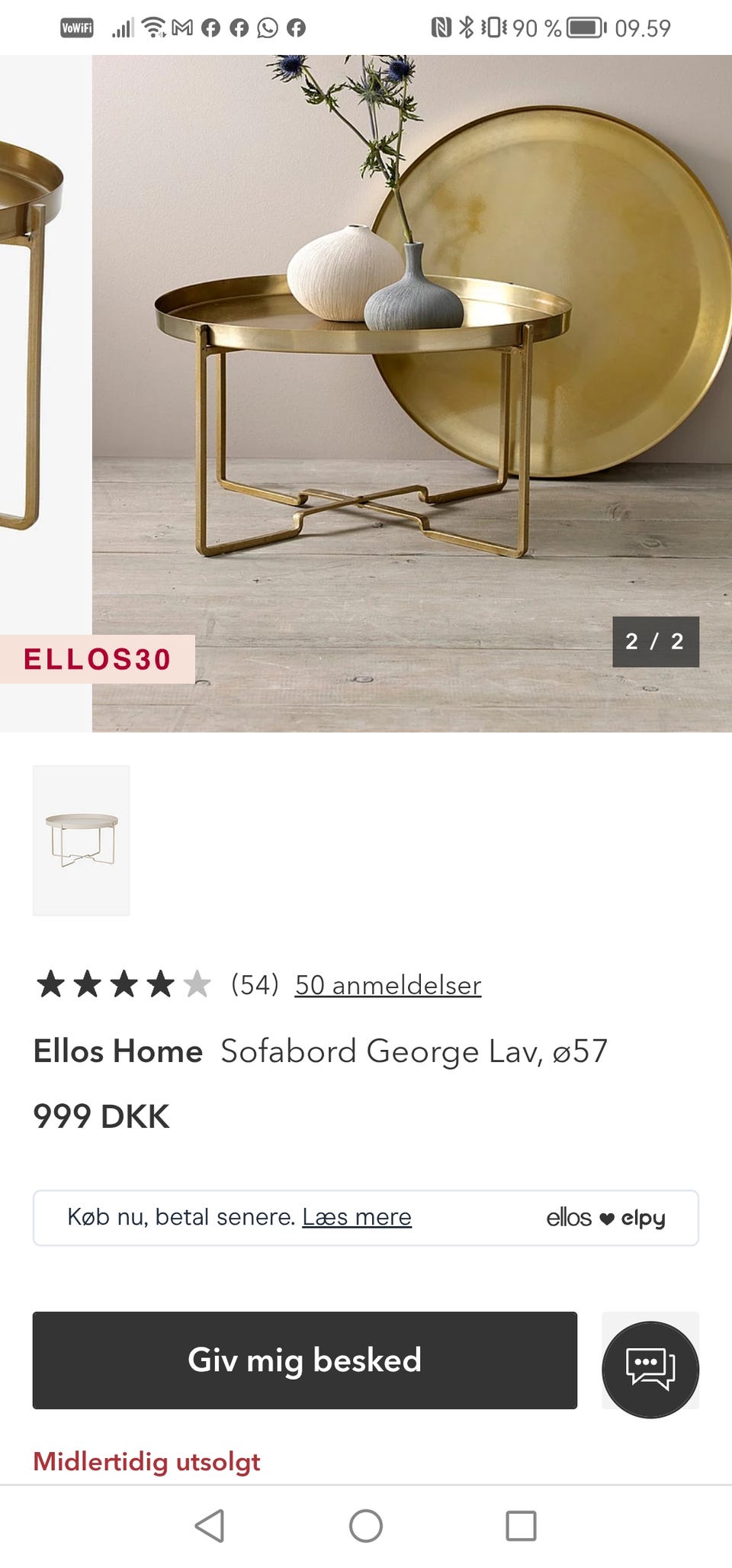Open the Læs mere link
This screenshot has width=732, height=1568.
(x=357, y=1216)
